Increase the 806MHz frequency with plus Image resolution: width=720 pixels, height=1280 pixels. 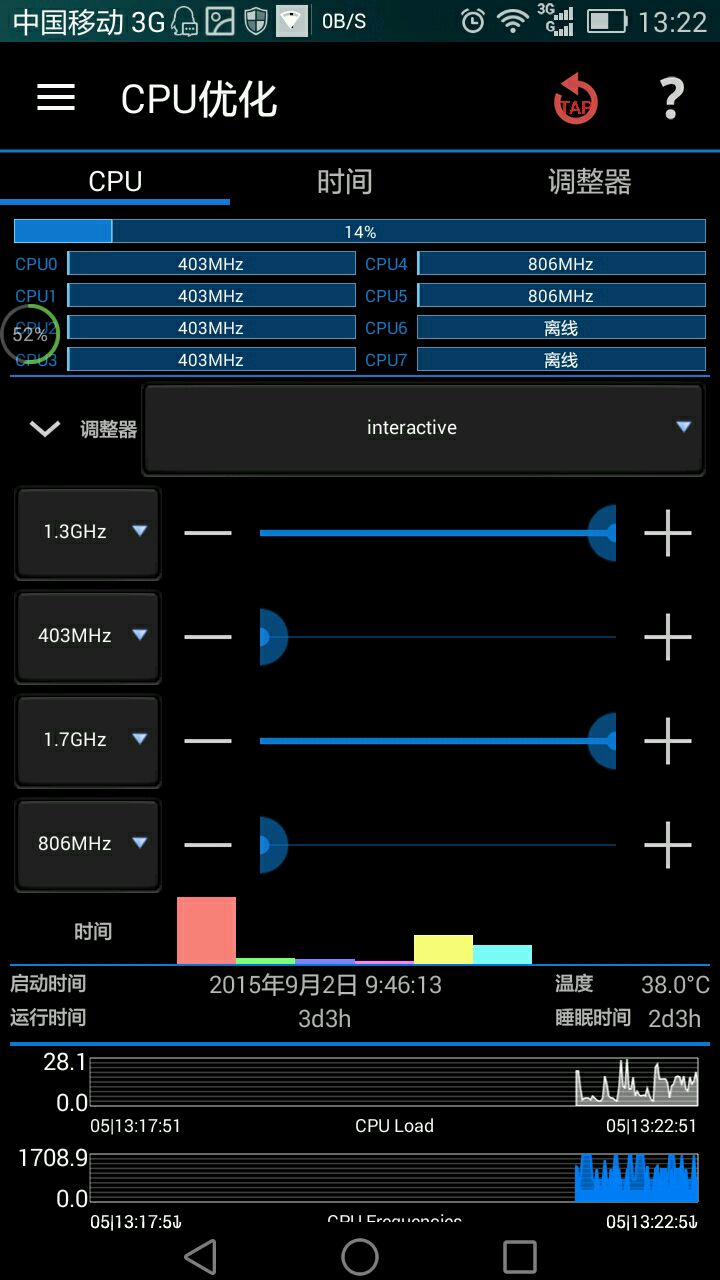click(x=668, y=845)
